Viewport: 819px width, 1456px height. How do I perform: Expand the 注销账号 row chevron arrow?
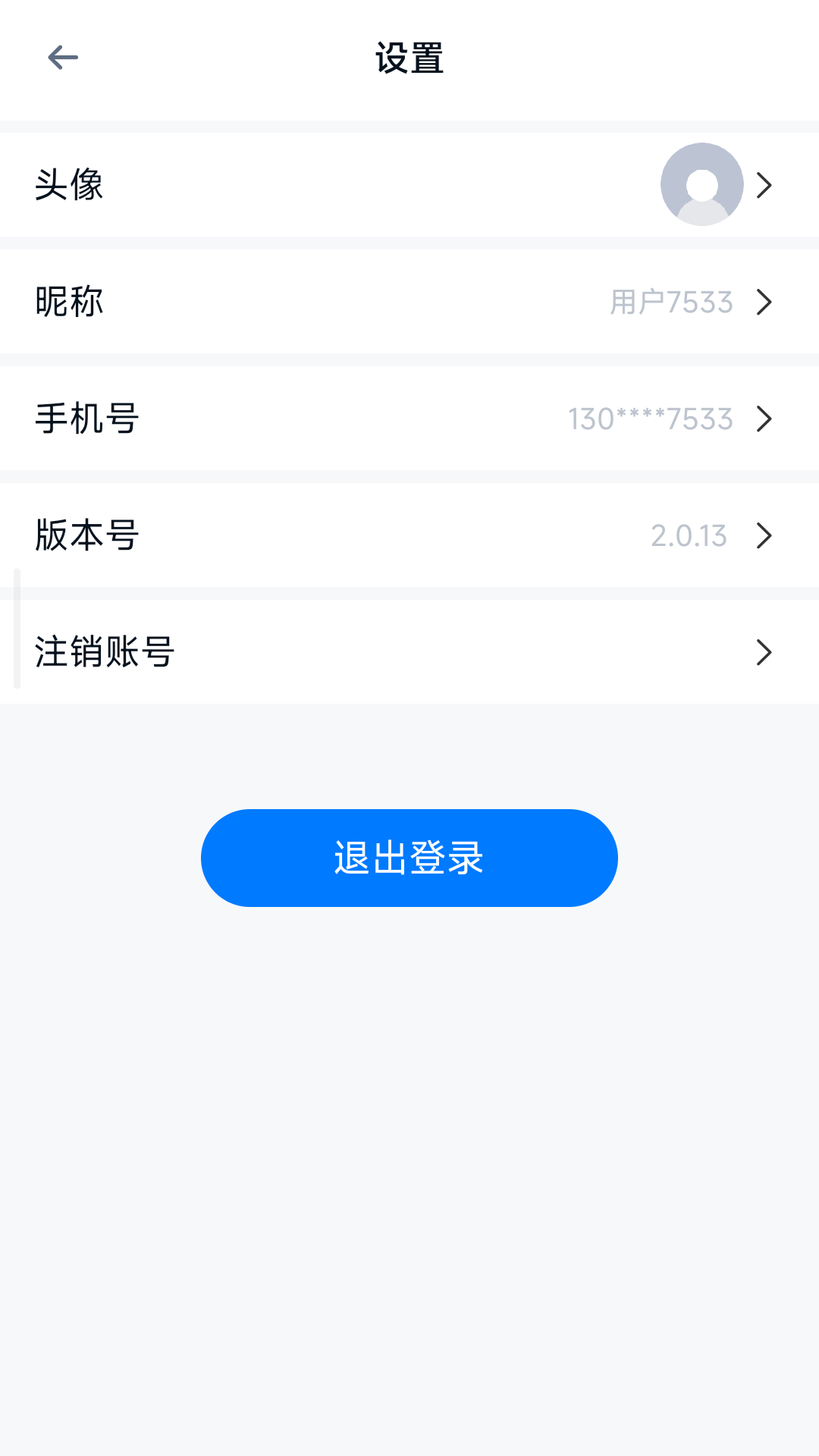tap(764, 651)
